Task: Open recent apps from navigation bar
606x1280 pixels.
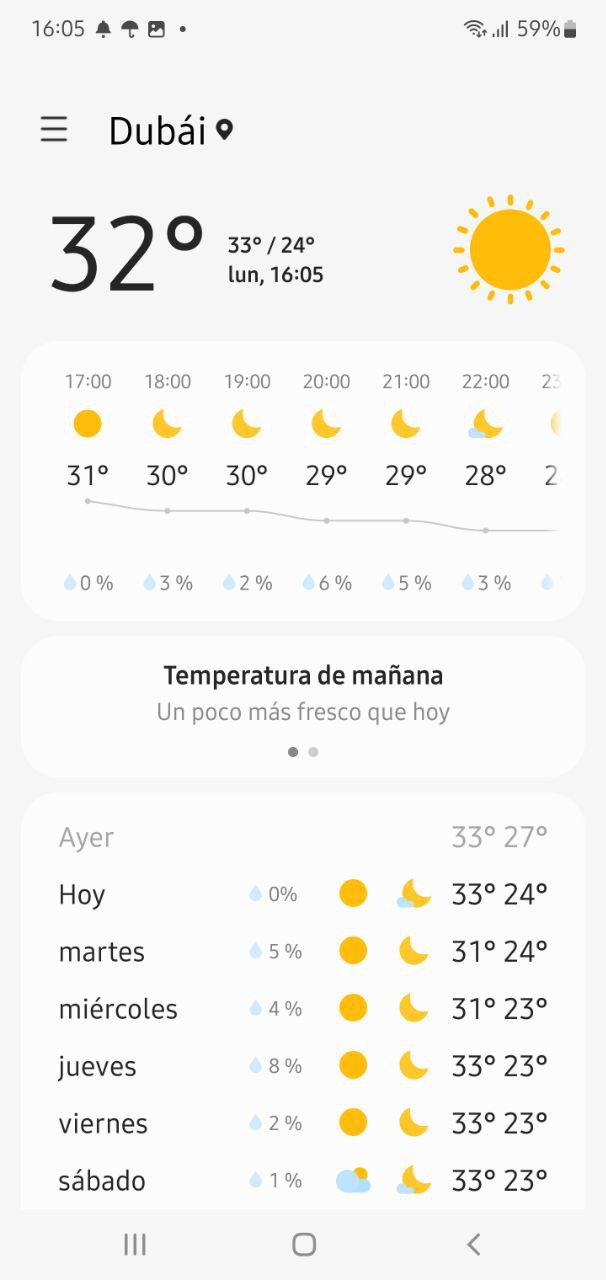Action: [x=135, y=1244]
